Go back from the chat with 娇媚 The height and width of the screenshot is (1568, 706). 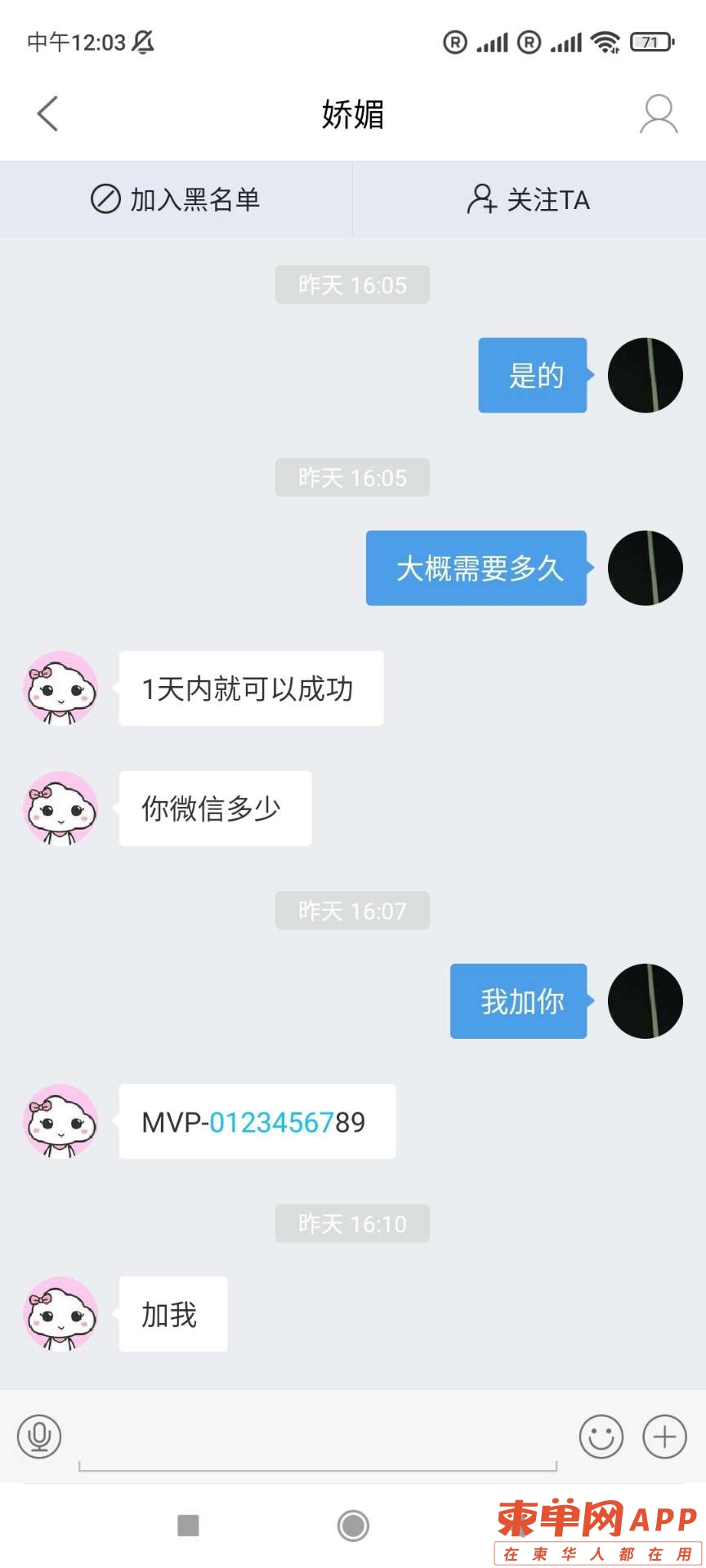click(x=48, y=114)
